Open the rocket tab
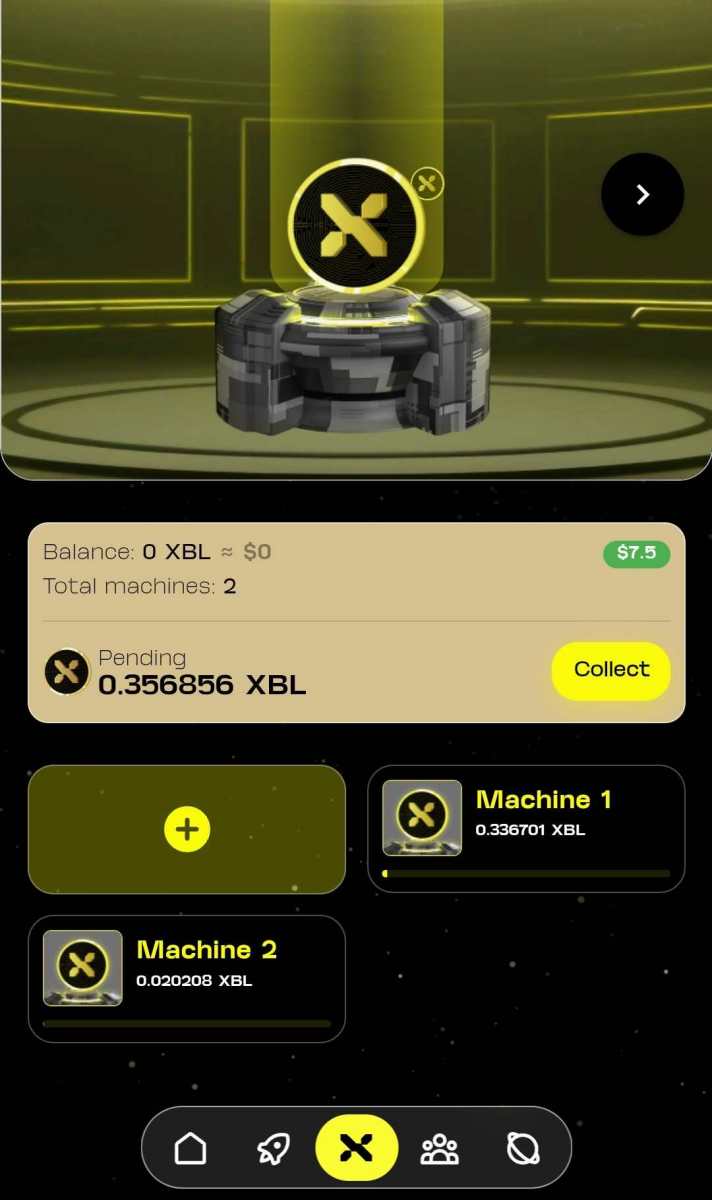This screenshot has height=1200, width=712. click(273, 1149)
